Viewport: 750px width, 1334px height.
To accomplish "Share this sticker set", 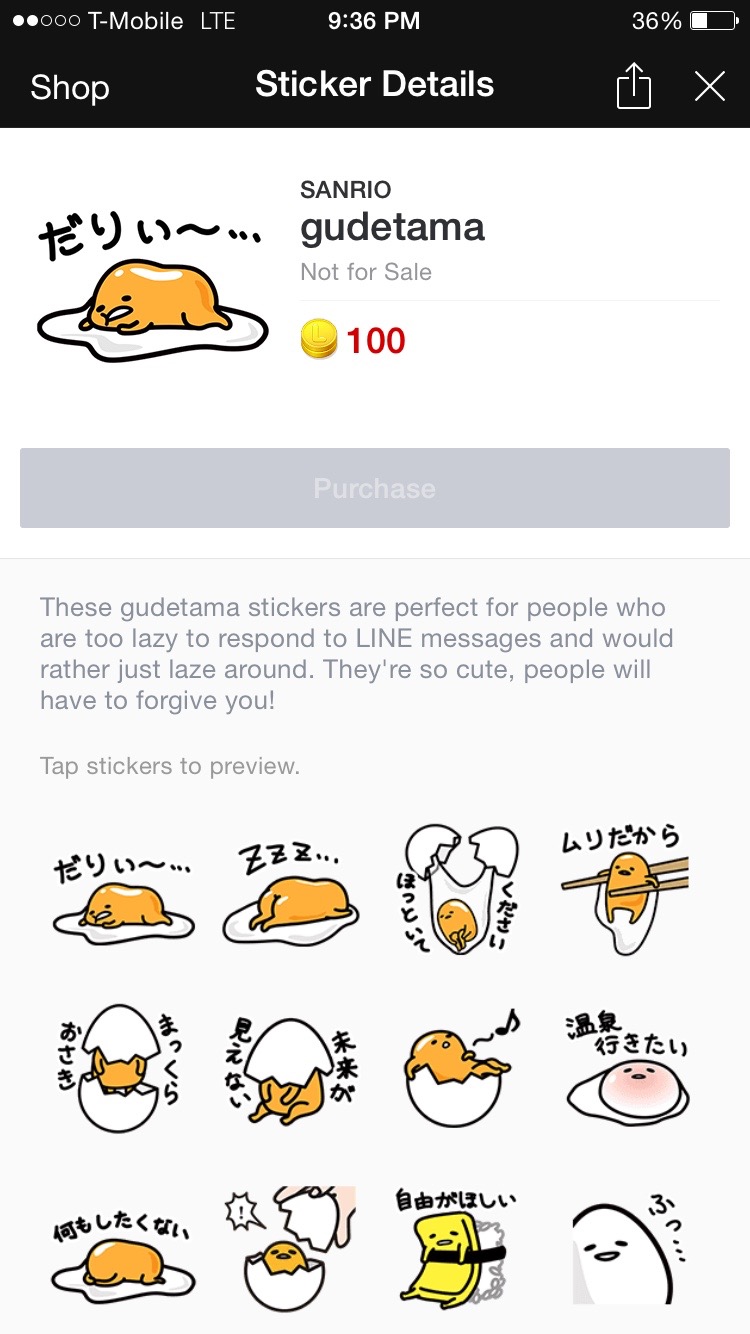I will pyautogui.click(x=633, y=86).
